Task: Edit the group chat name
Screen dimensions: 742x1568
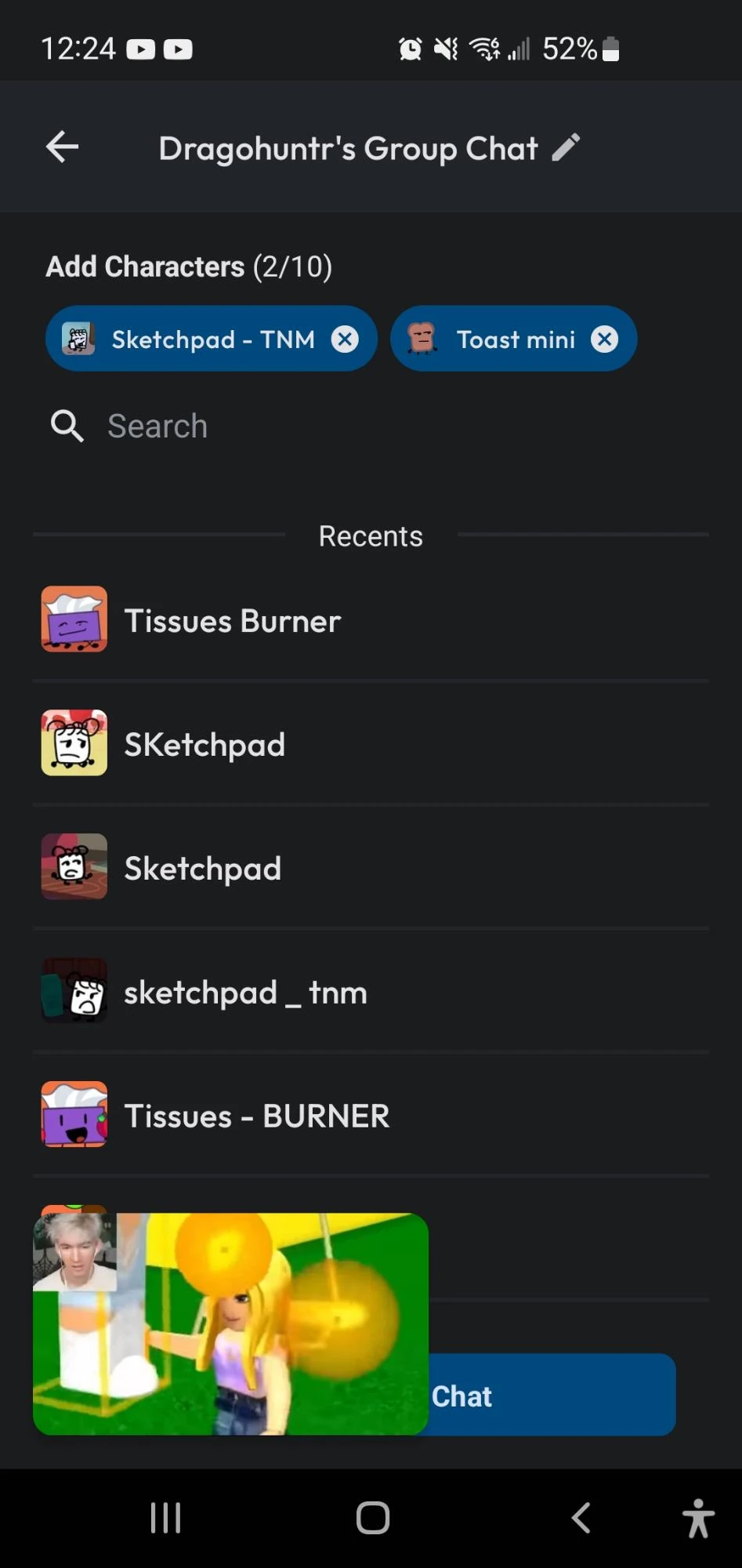Action: click(x=566, y=147)
